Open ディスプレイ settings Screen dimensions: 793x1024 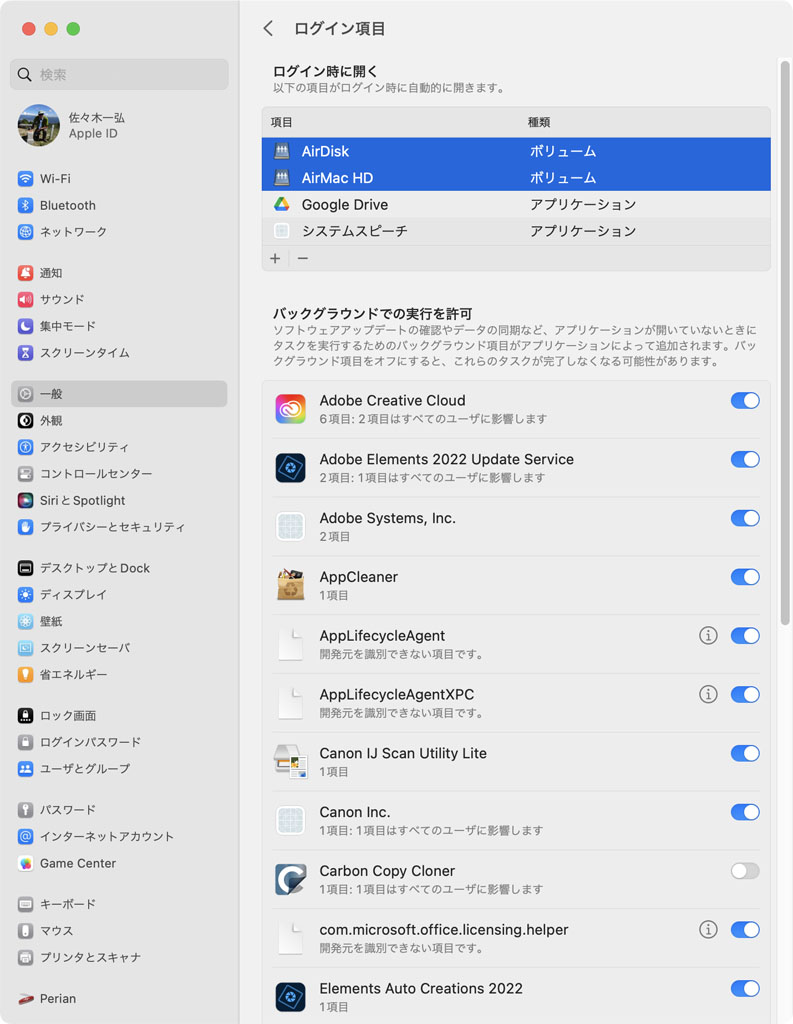pyautogui.click(x=73, y=595)
